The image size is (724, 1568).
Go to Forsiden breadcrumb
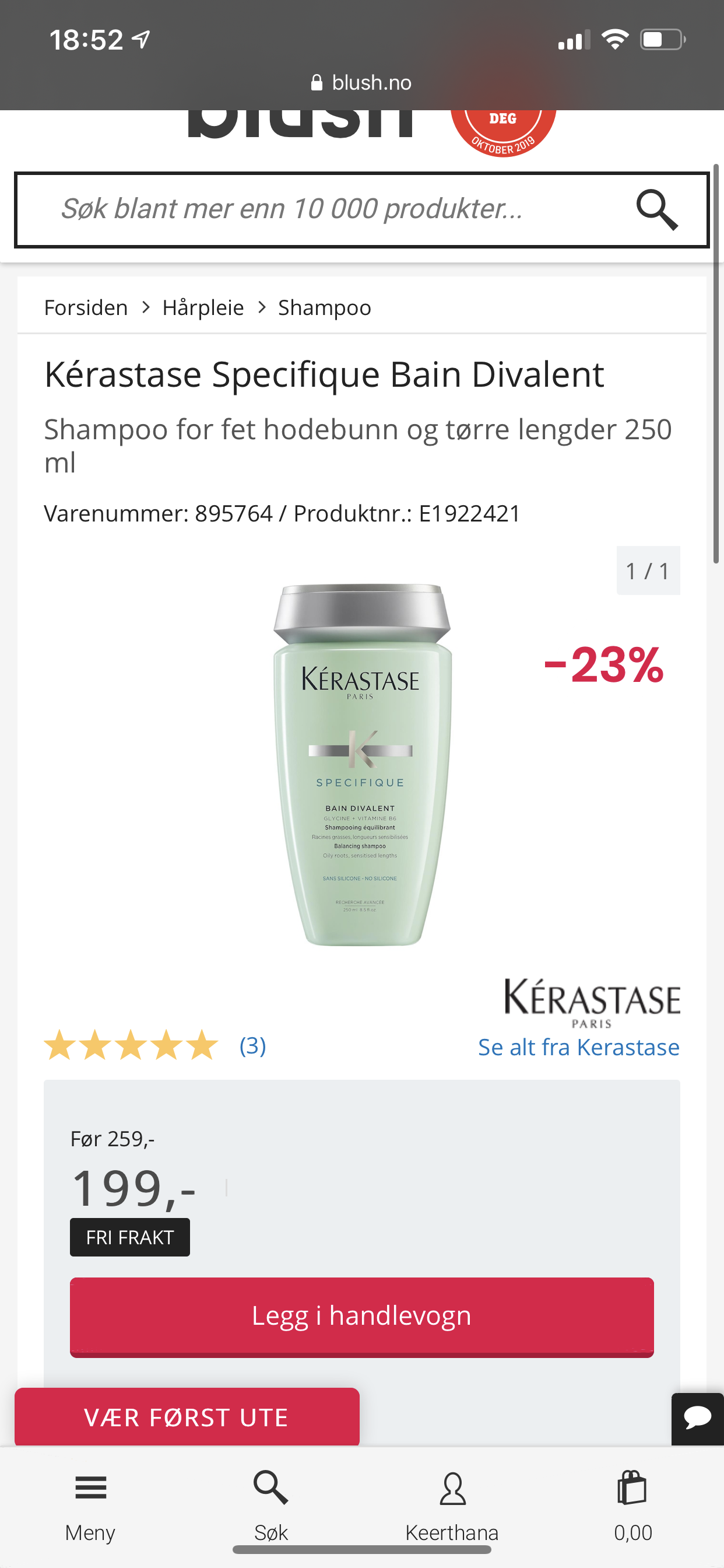tap(86, 307)
